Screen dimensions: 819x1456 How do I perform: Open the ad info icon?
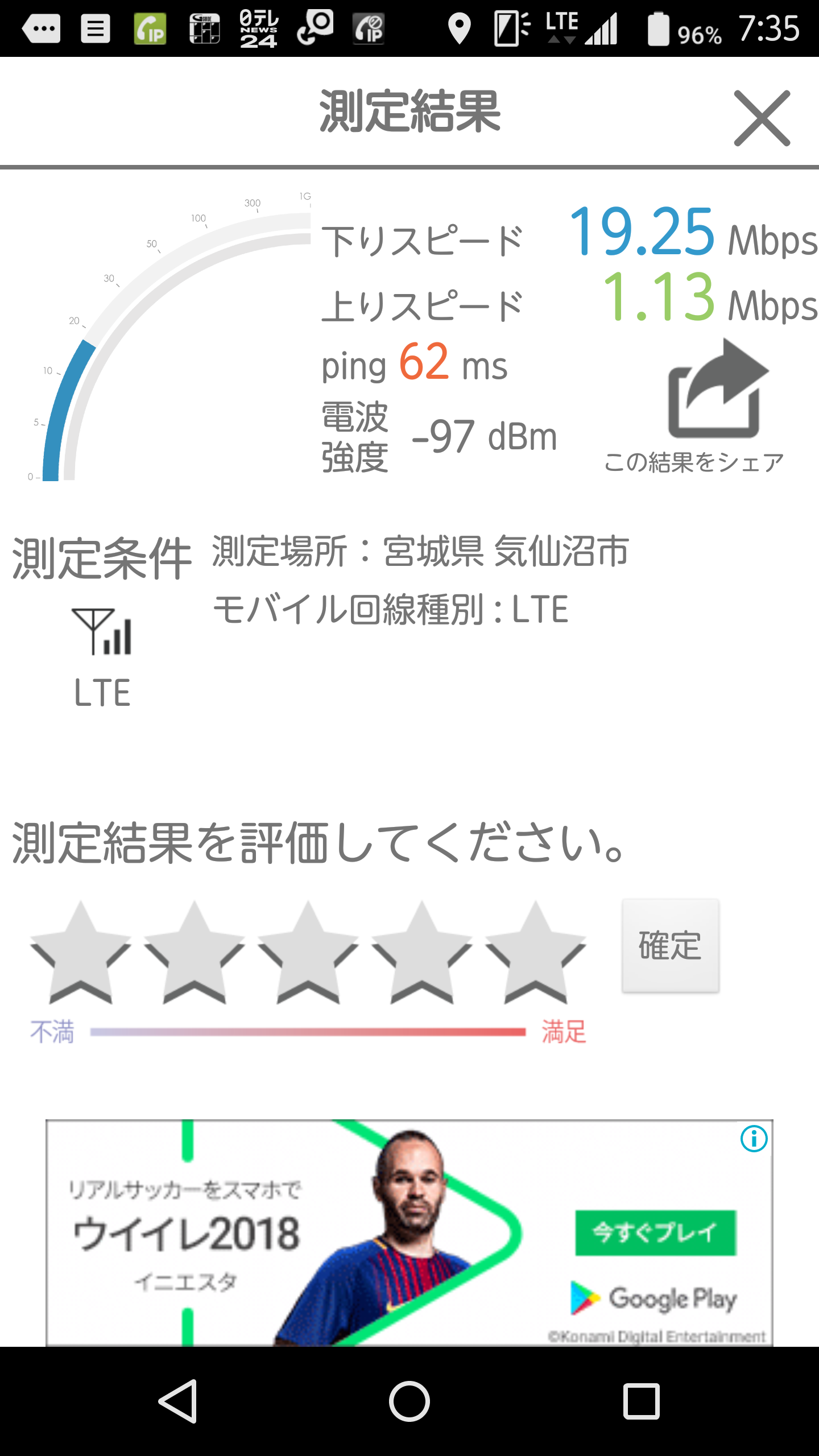tap(754, 1139)
